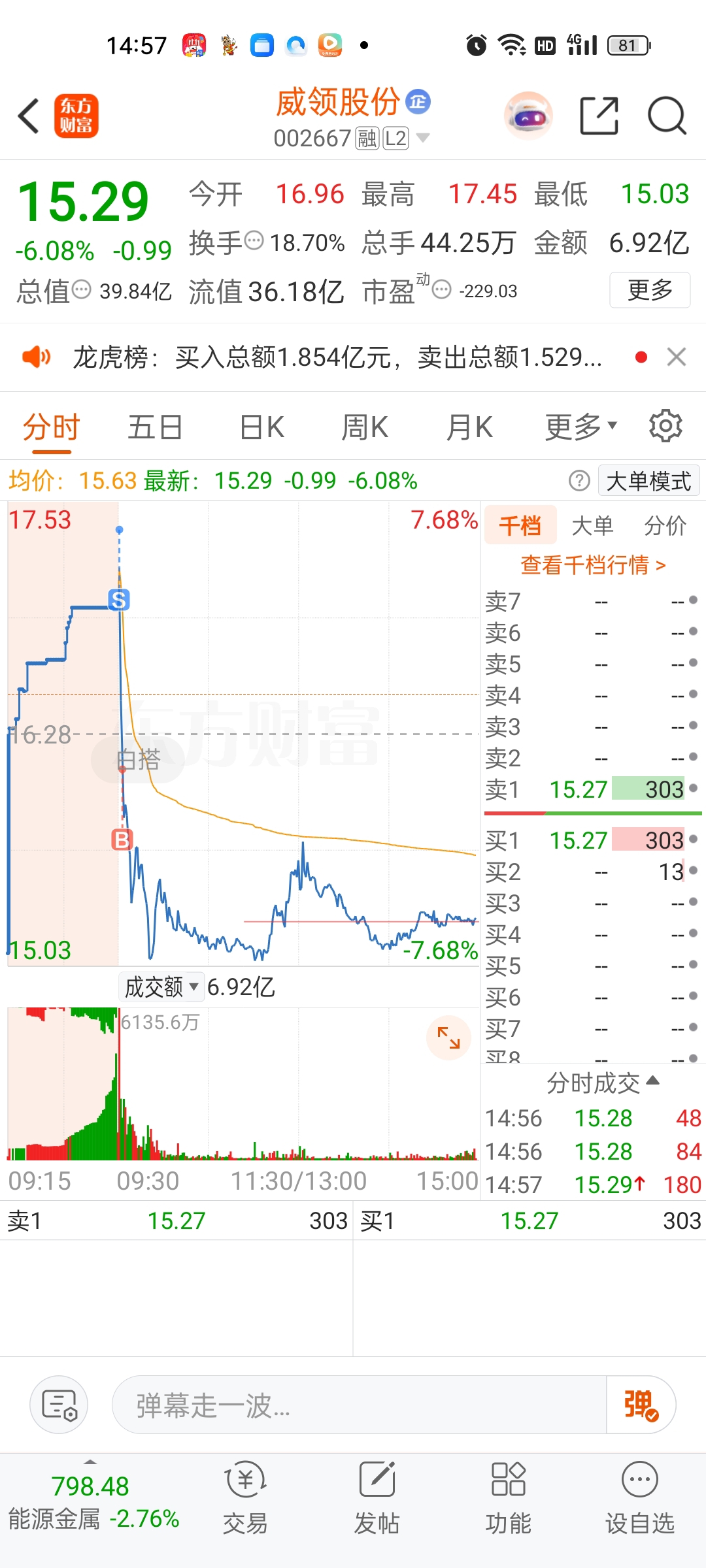Enable 大单模式 button
706x1568 pixels.
(x=648, y=481)
